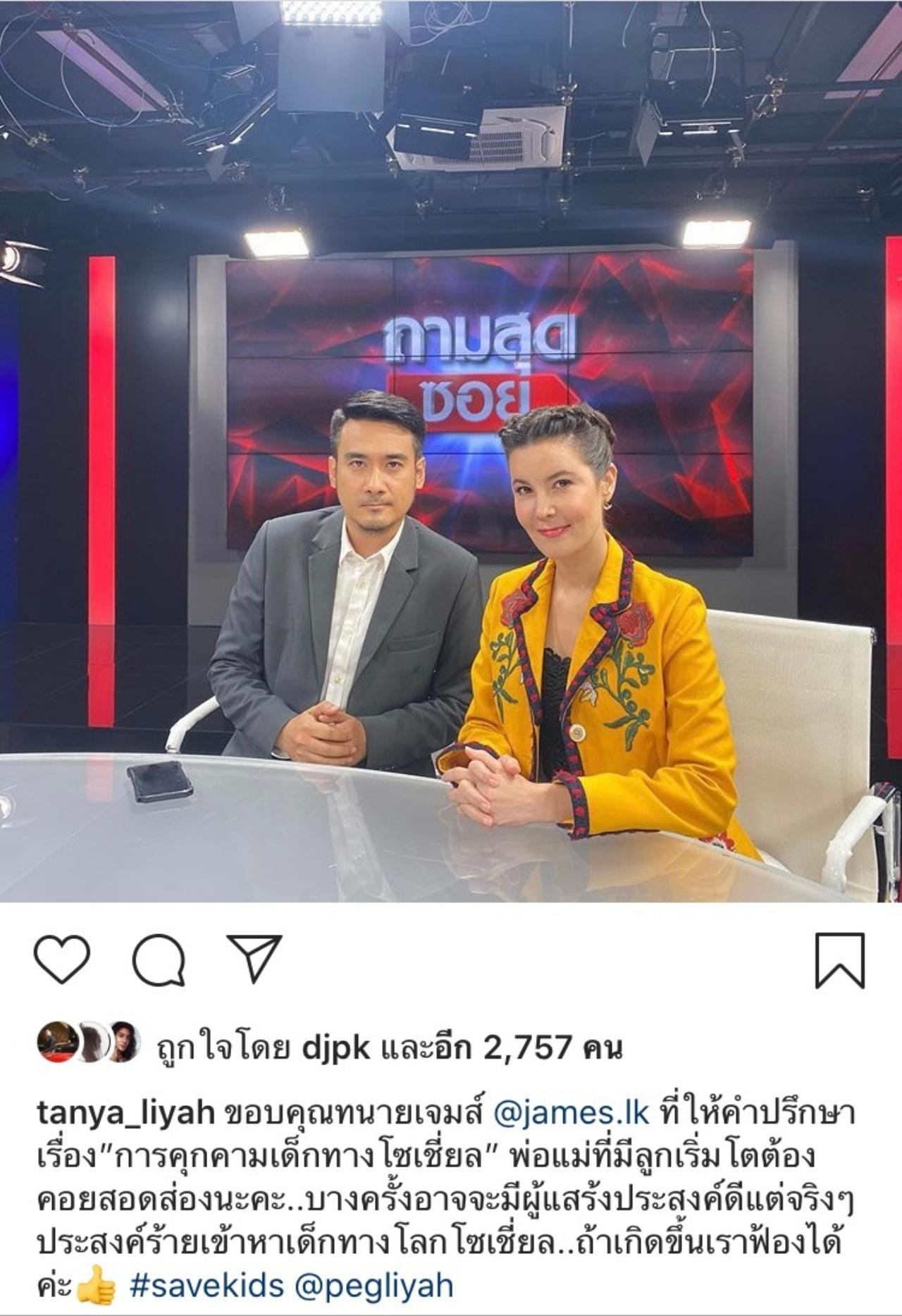The height and width of the screenshot is (1316, 902).
Task: Open the tanya_liyah username in the caption
Action: tap(125, 1114)
